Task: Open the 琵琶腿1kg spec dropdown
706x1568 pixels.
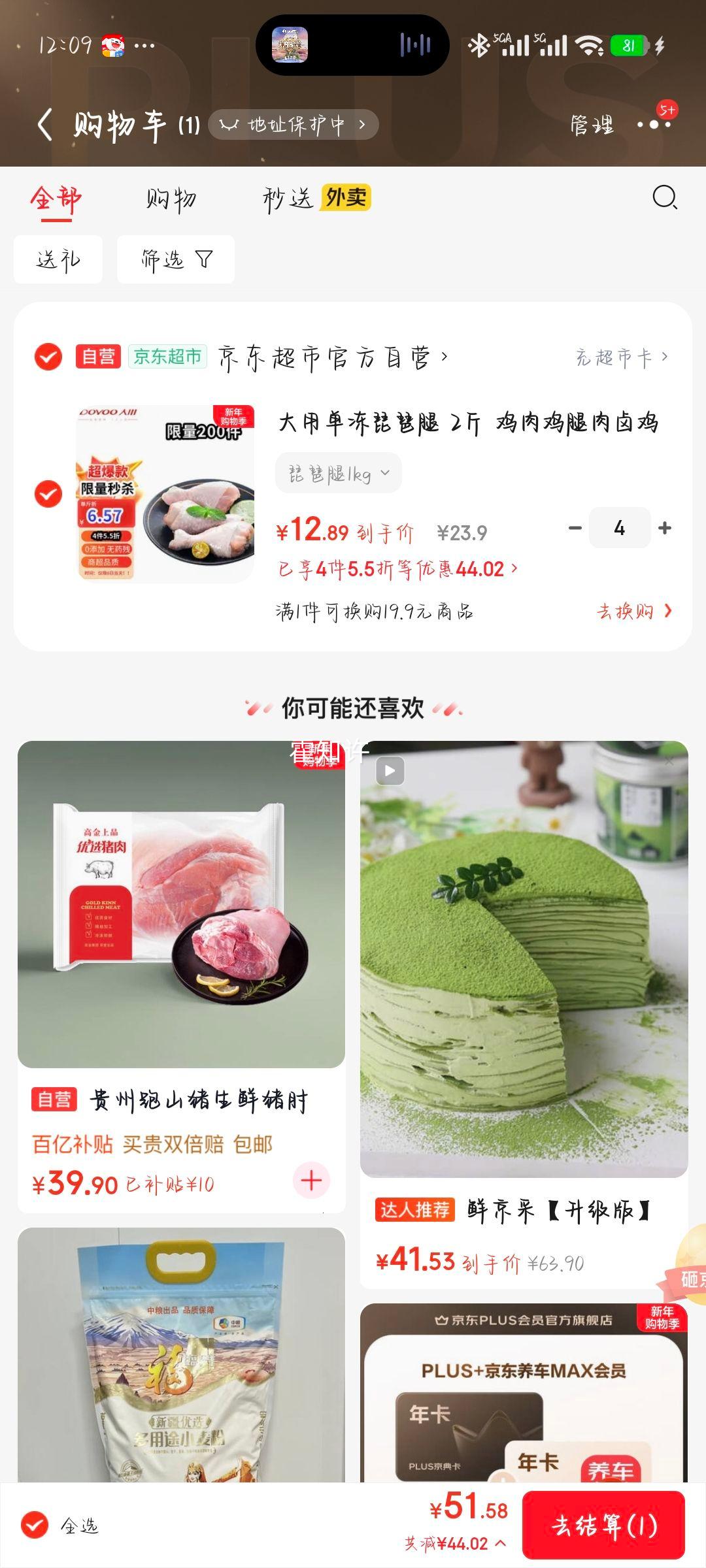Action: coord(338,472)
